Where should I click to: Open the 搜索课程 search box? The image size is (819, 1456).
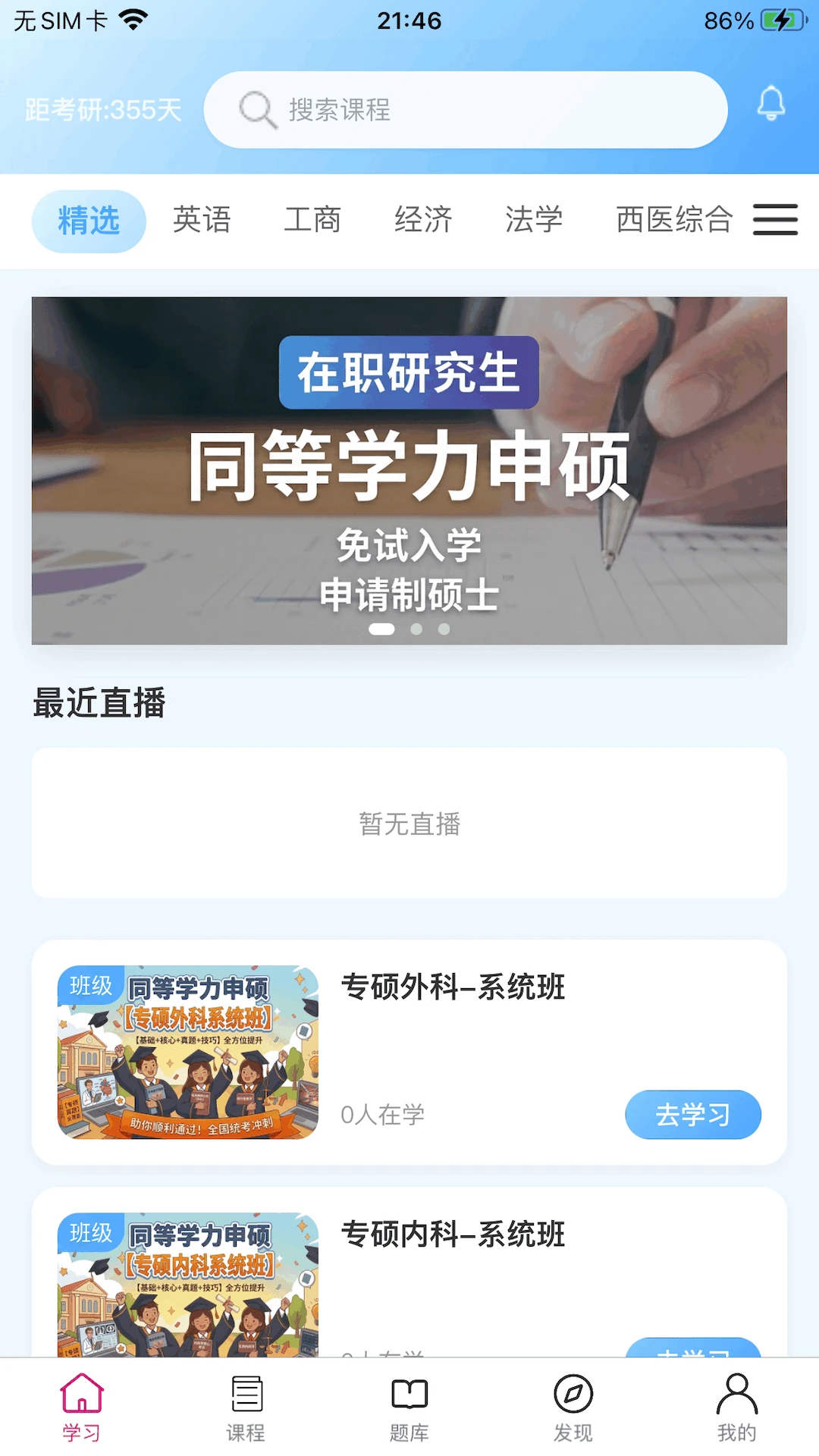[466, 110]
